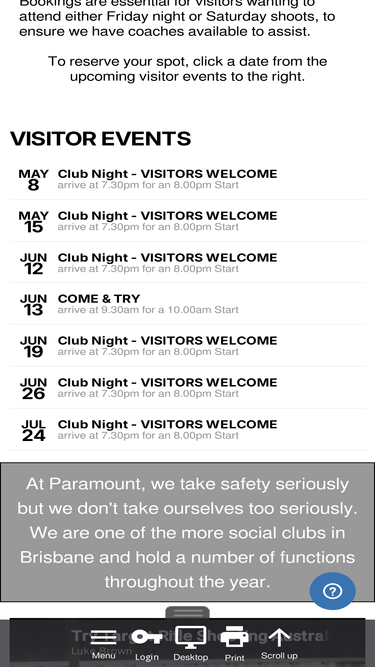Tap the toolbar's collapse handle
This screenshot has height=667, width=375.
point(188,613)
